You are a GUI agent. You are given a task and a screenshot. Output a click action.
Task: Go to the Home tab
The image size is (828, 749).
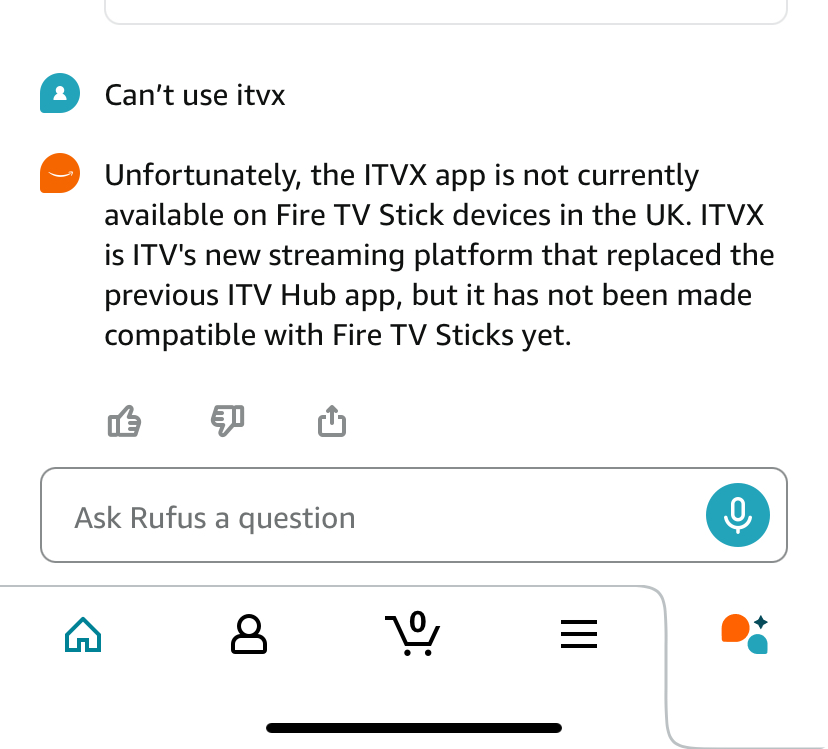[83, 634]
